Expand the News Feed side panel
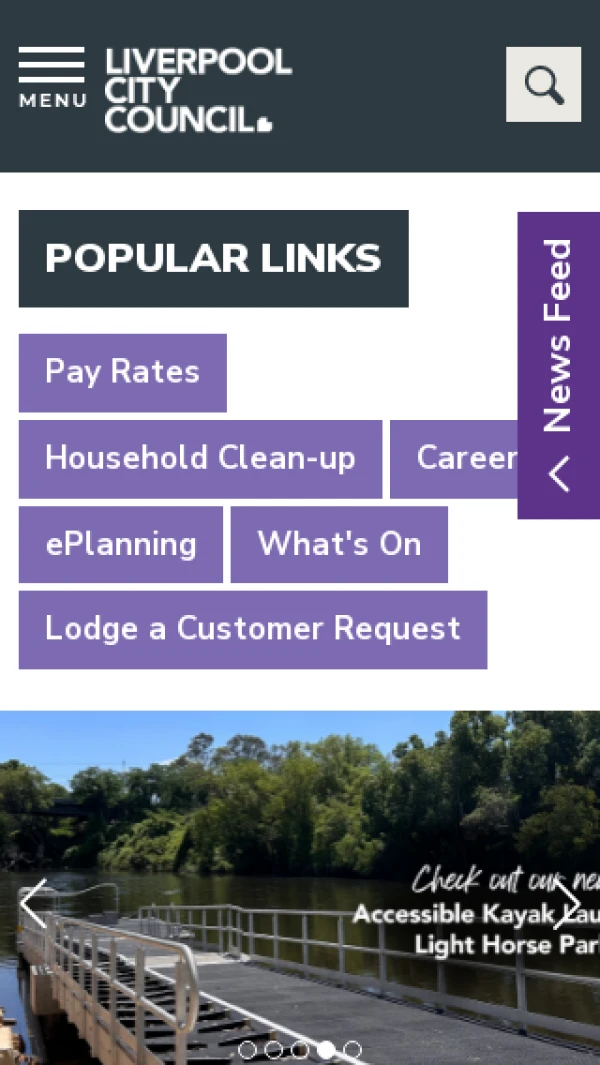This screenshot has width=600, height=1065. point(558,365)
